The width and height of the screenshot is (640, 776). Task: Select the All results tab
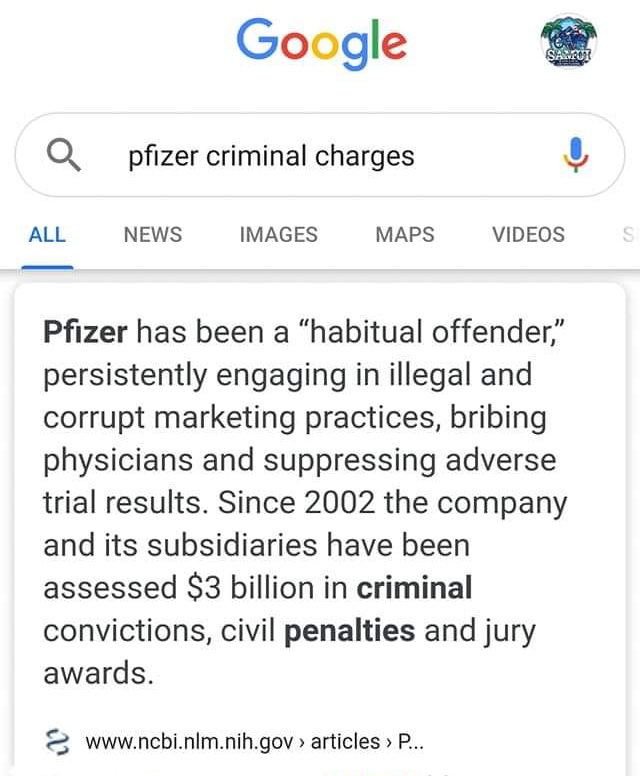(47, 235)
